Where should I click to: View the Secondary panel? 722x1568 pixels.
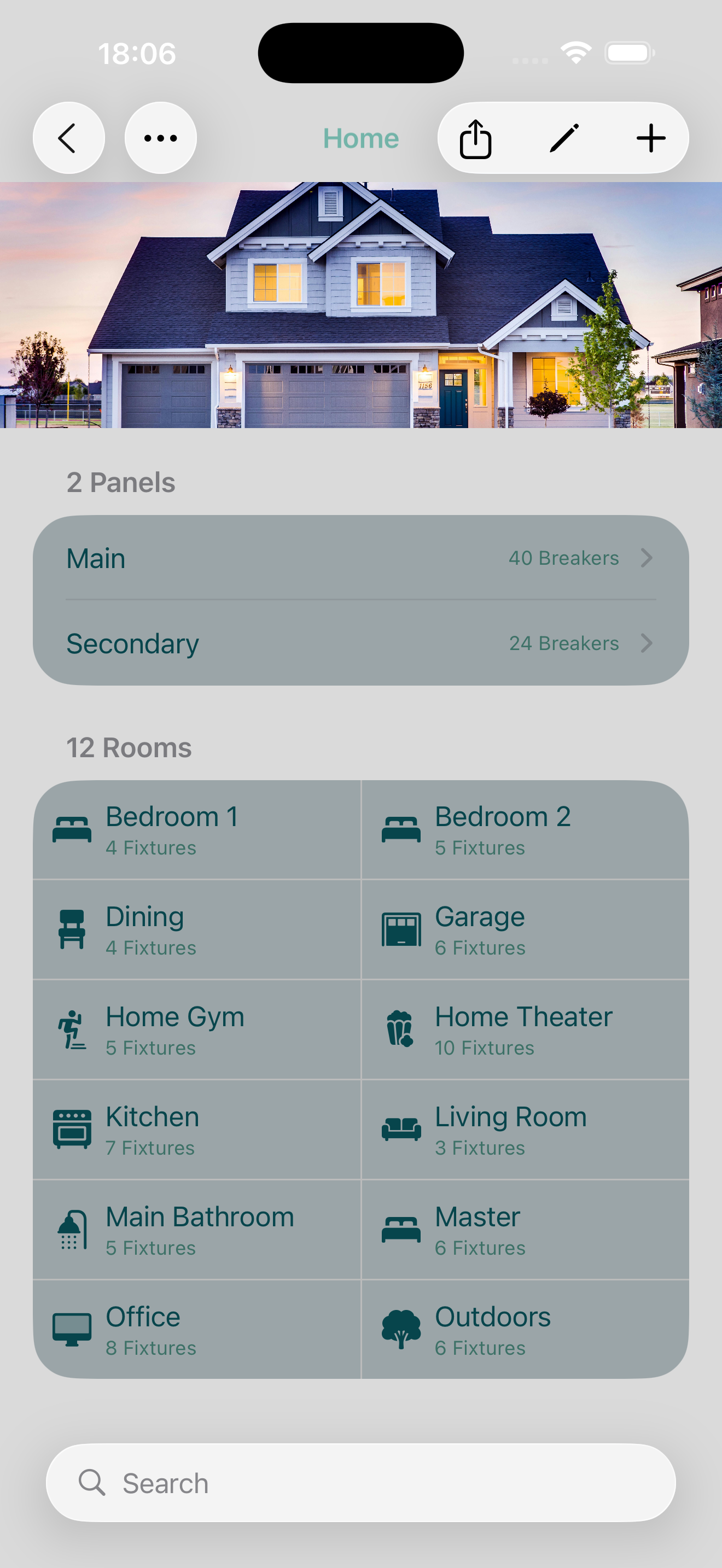tap(360, 643)
